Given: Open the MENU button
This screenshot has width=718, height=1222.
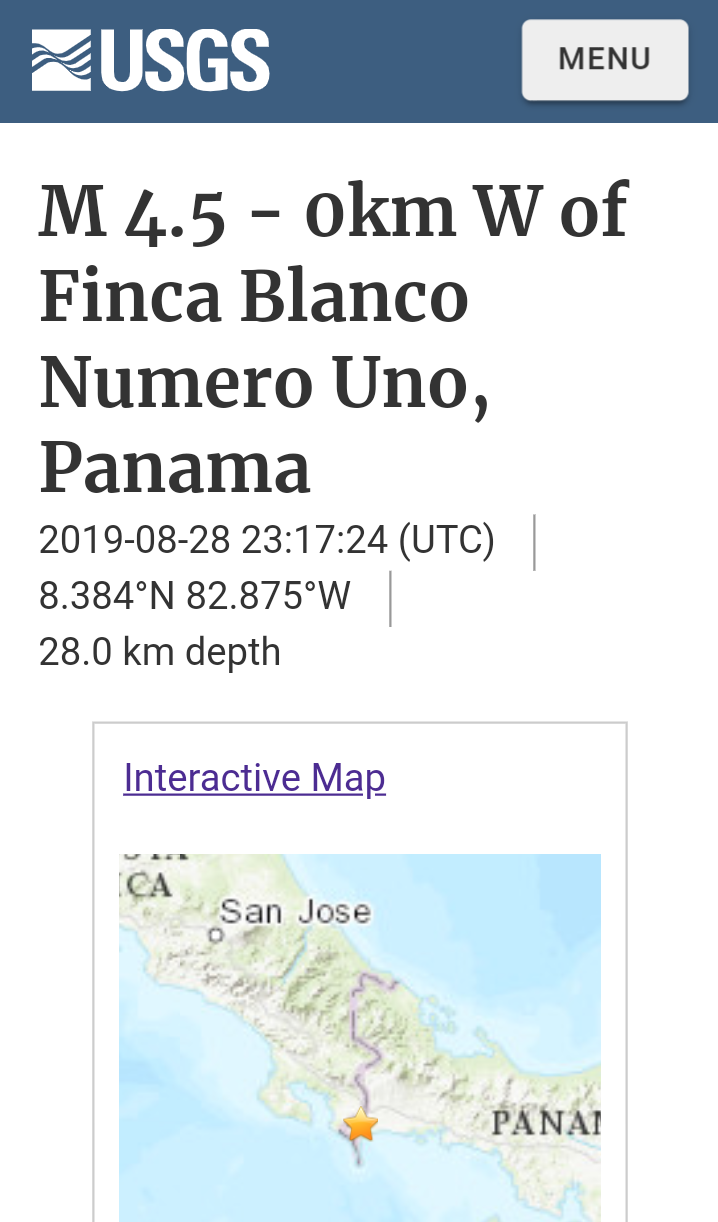Looking at the screenshot, I should pyautogui.click(x=604, y=59).
